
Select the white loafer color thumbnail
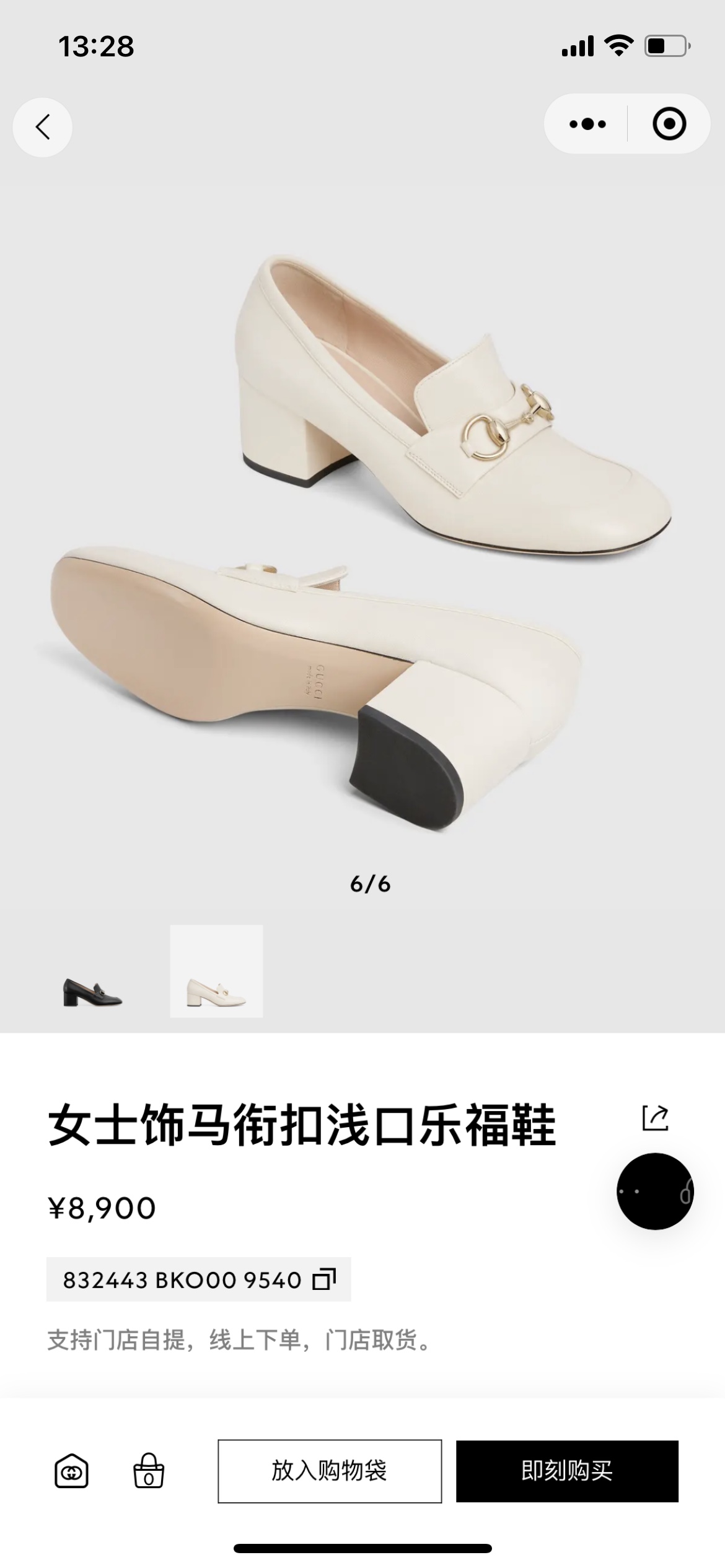tap(216, 971)
